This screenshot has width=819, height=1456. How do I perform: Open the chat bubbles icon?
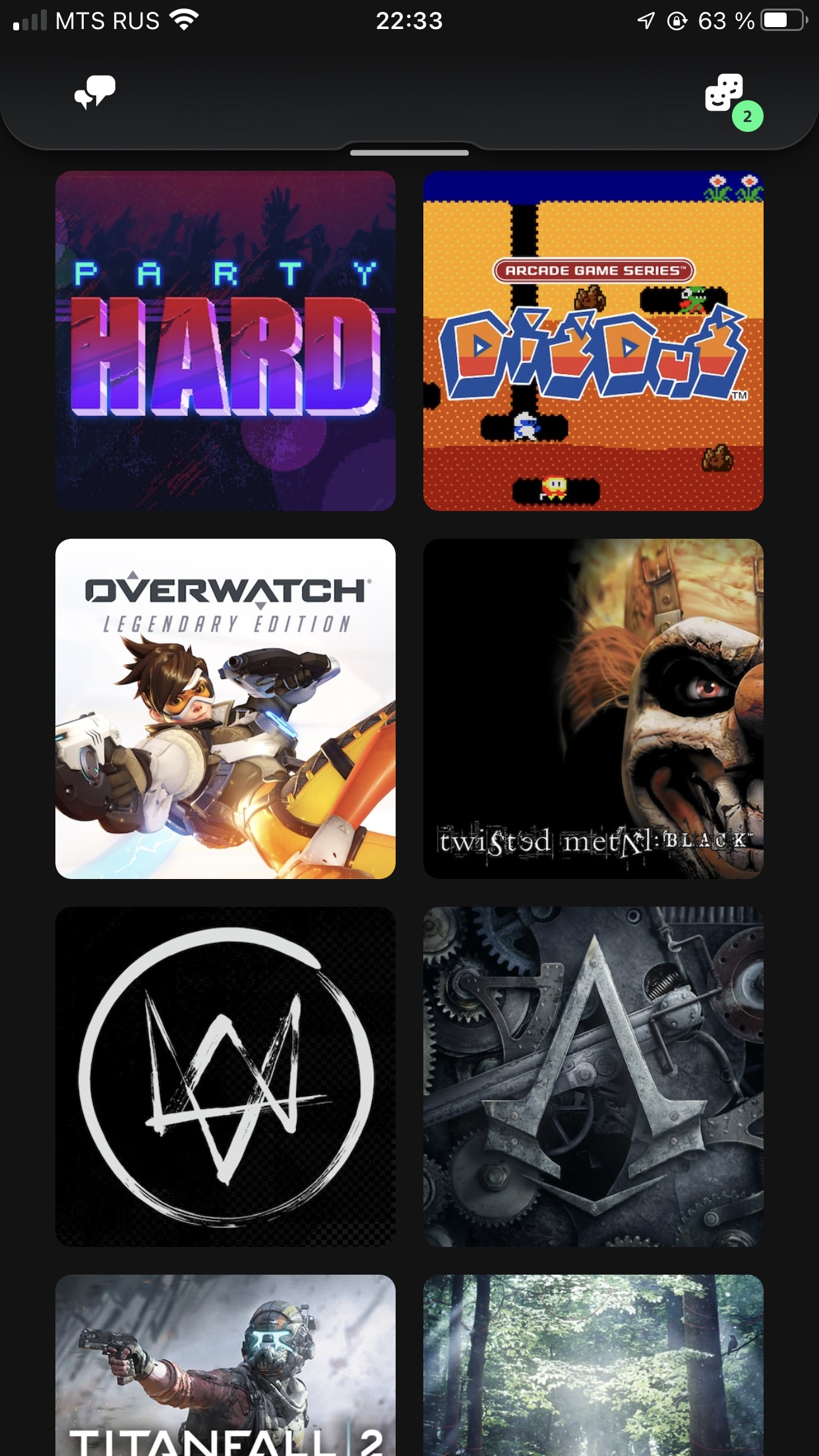coord(95,92)
